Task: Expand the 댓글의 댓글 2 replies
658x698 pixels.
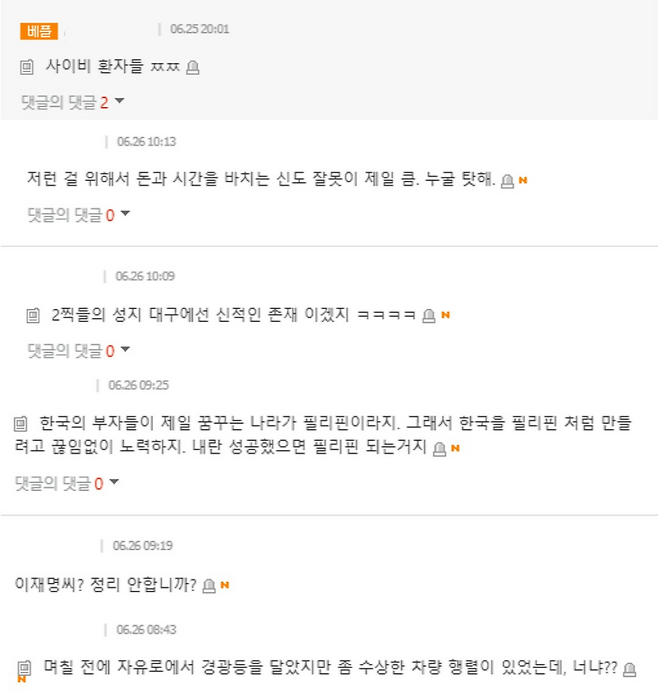Action: [72, 101]
